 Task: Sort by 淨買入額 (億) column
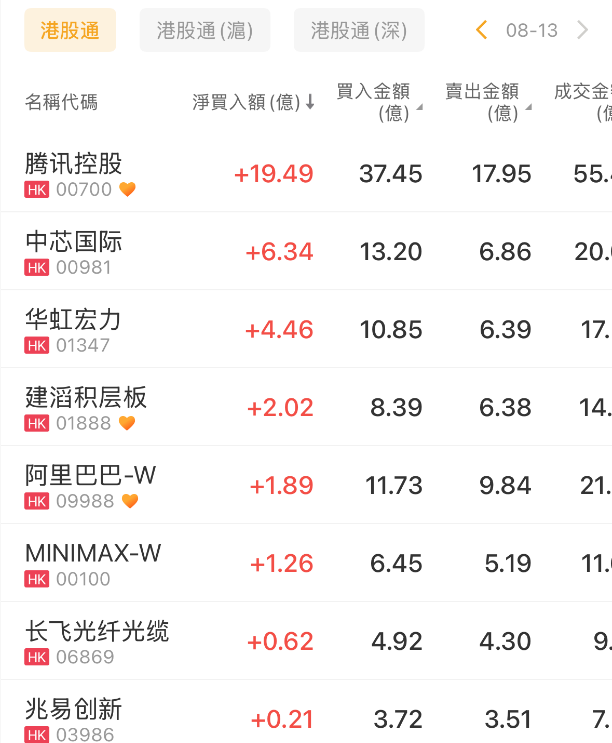click(253, 102)
